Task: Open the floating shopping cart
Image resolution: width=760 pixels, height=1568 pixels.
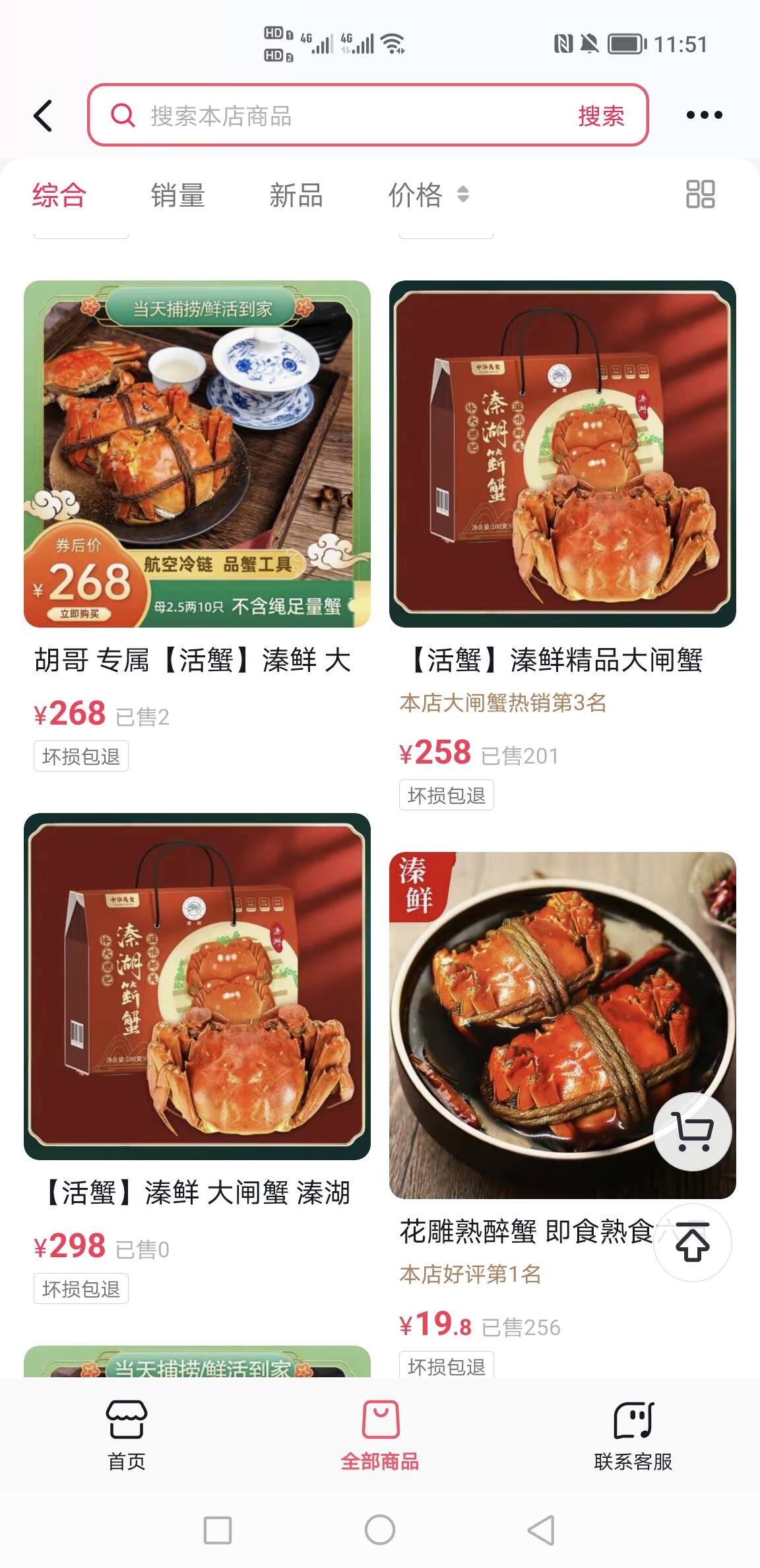Action: [692, 1132]
